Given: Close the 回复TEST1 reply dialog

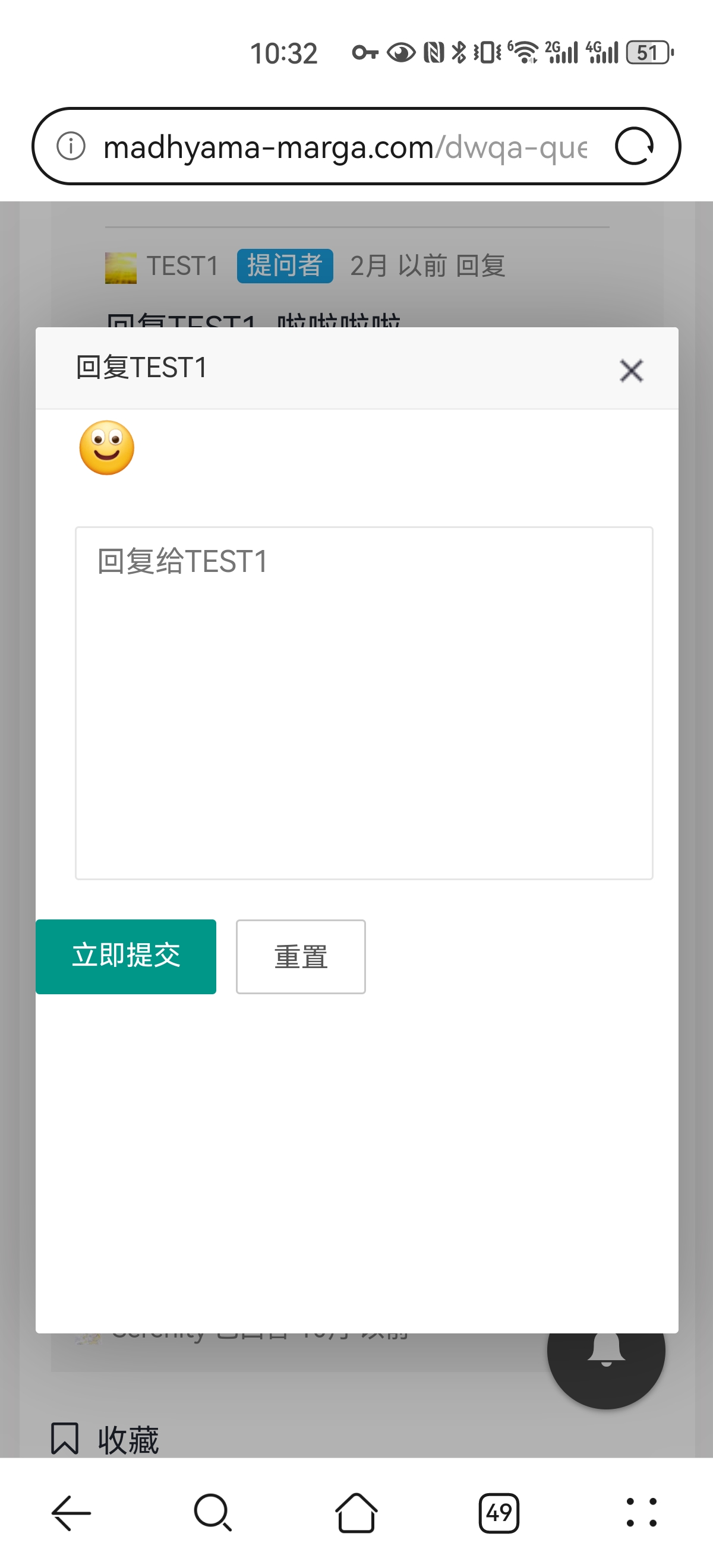Looking at the screenshot, I should [x=631, y=370].
